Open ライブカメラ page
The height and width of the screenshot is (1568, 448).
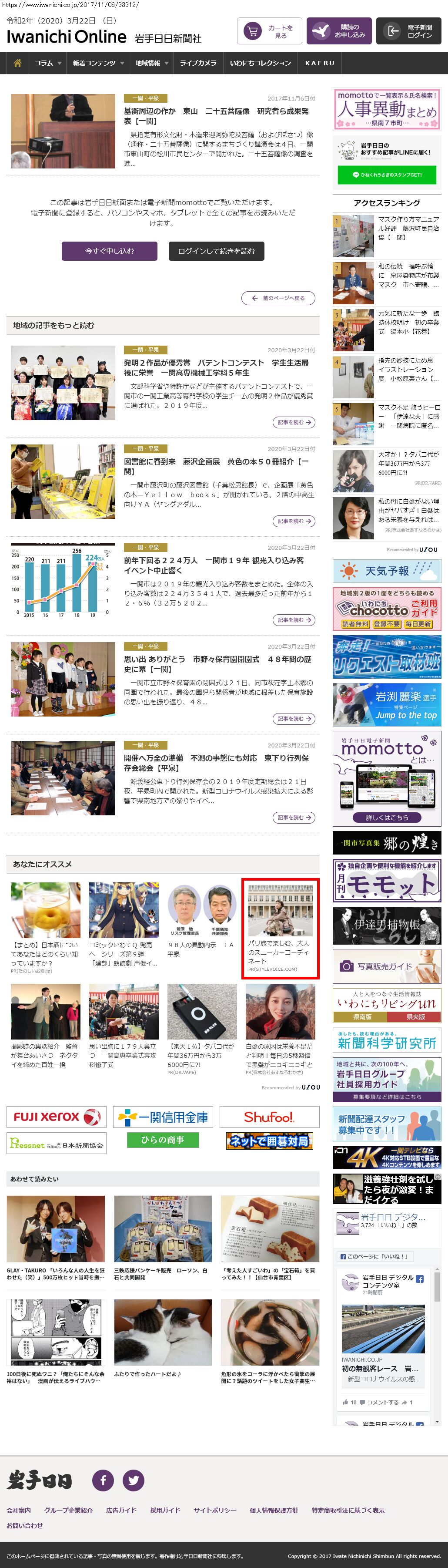pyautogui.click(x=198, y=63)
